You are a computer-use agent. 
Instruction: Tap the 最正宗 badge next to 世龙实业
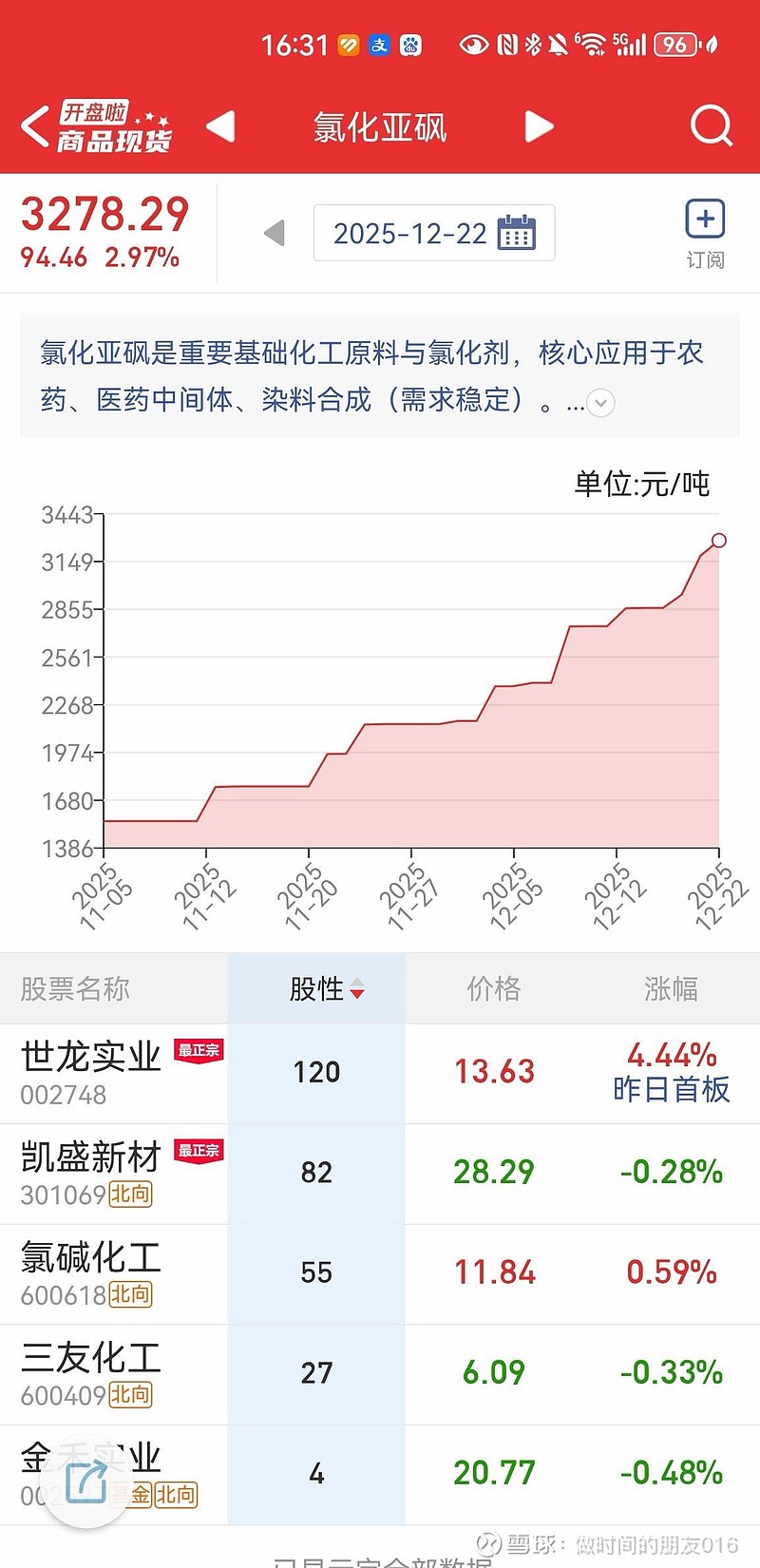point(199,1049)
